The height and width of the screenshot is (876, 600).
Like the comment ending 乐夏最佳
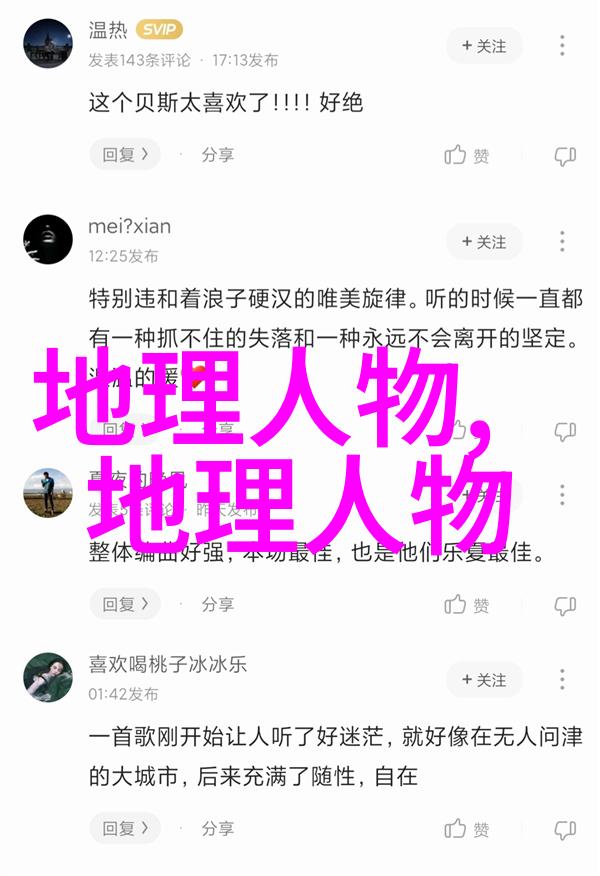[467, 605]
